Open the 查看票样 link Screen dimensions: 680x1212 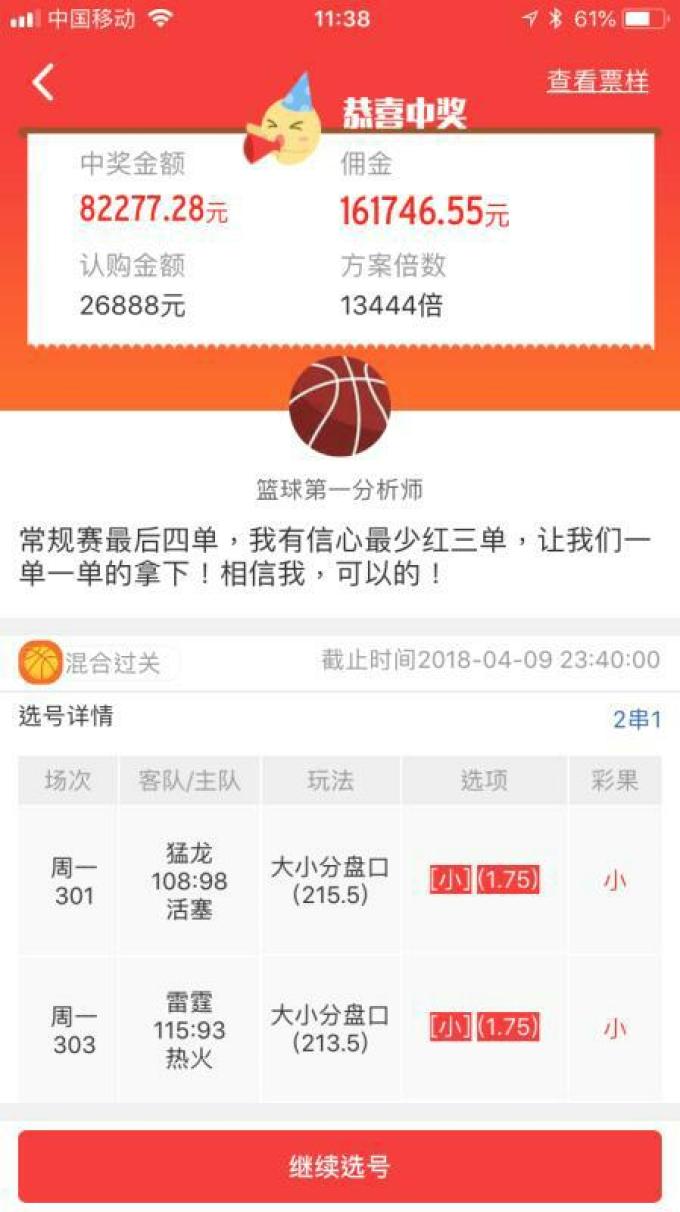[x=597, y=82]
